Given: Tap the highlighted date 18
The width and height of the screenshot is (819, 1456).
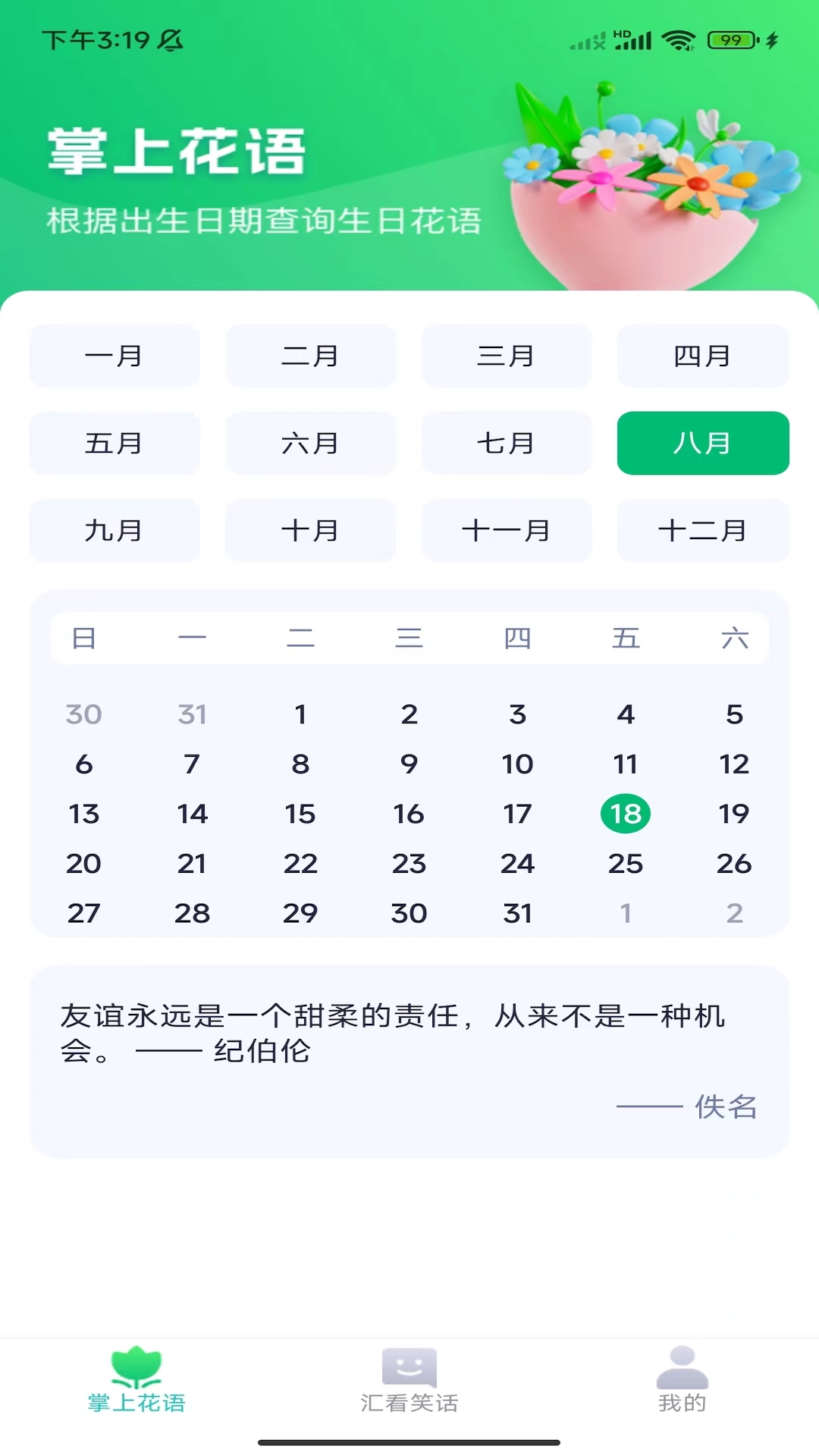Looking at the screenshot, I should point(626,814).
